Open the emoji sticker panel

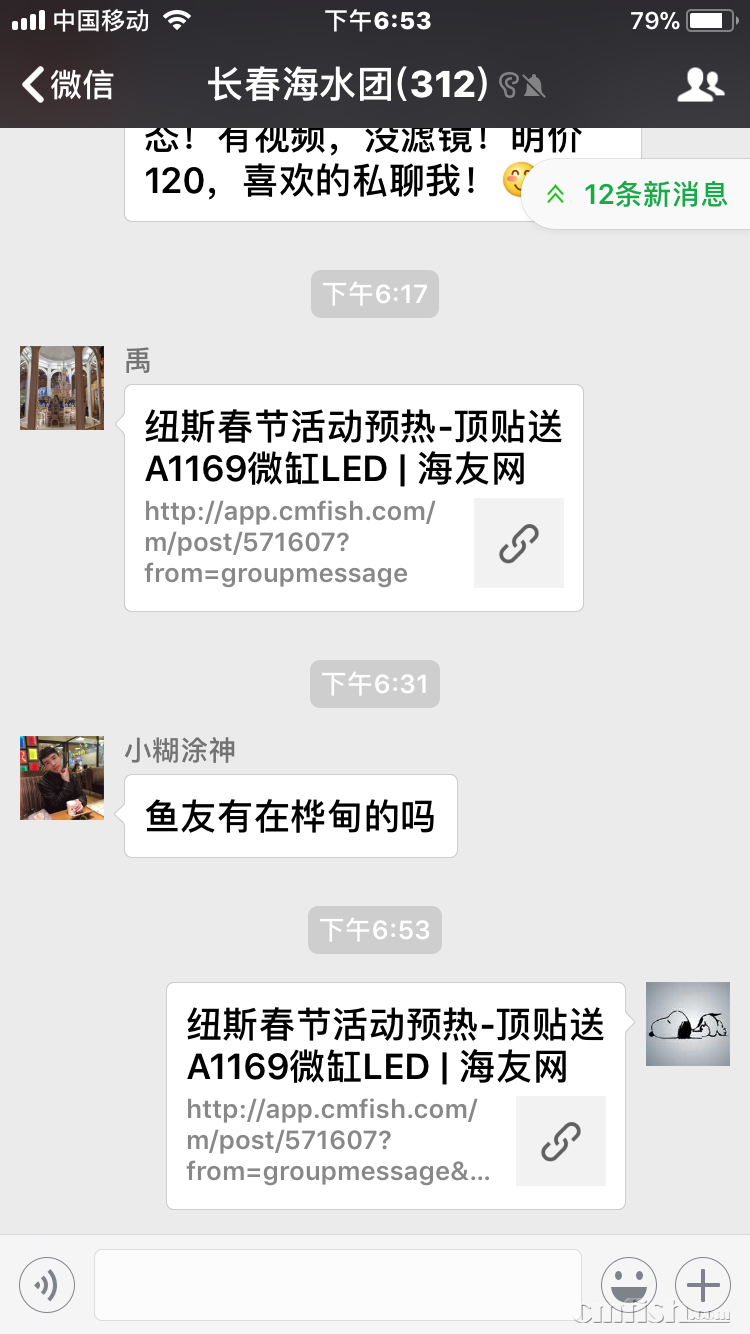point(629,1284)
